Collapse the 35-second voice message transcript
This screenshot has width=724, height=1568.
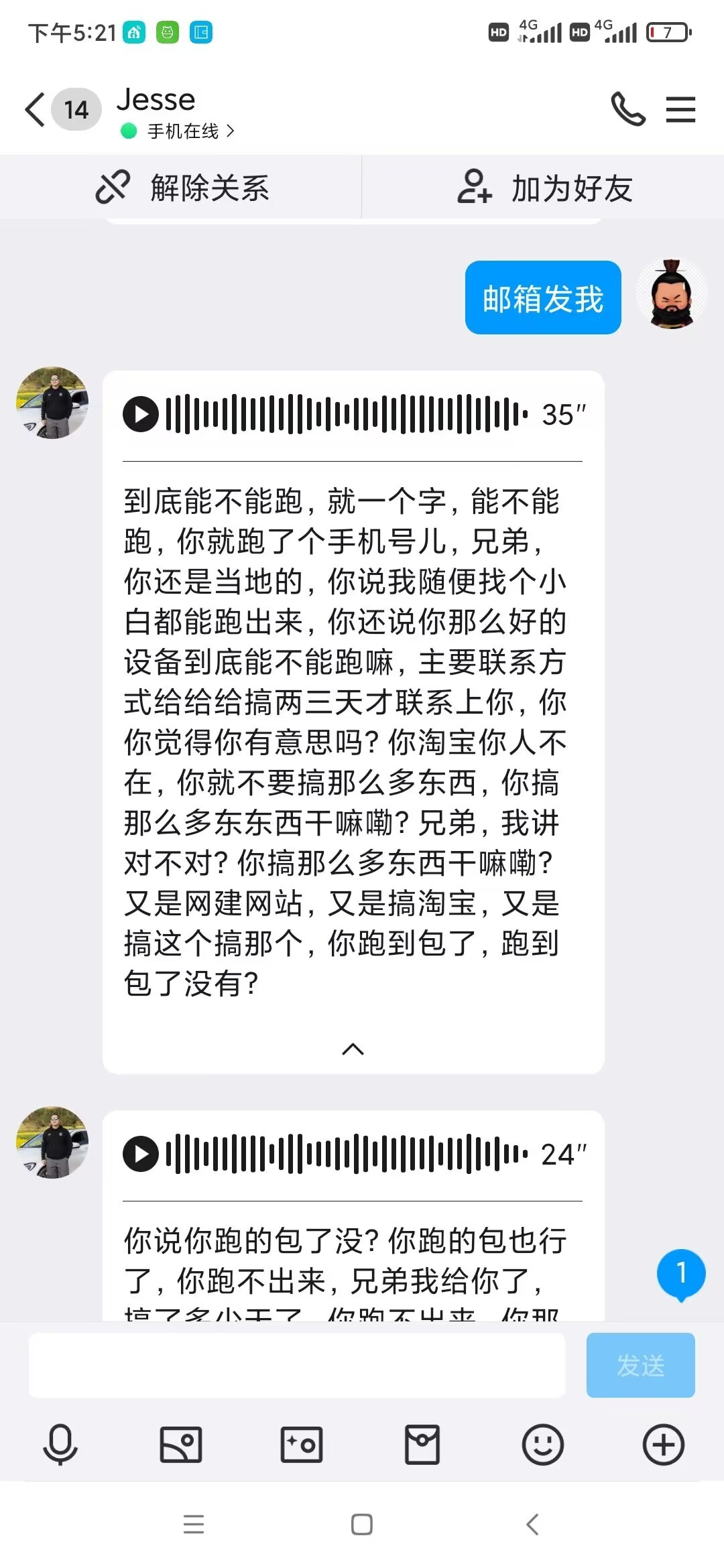click(x=353, y=1049)
